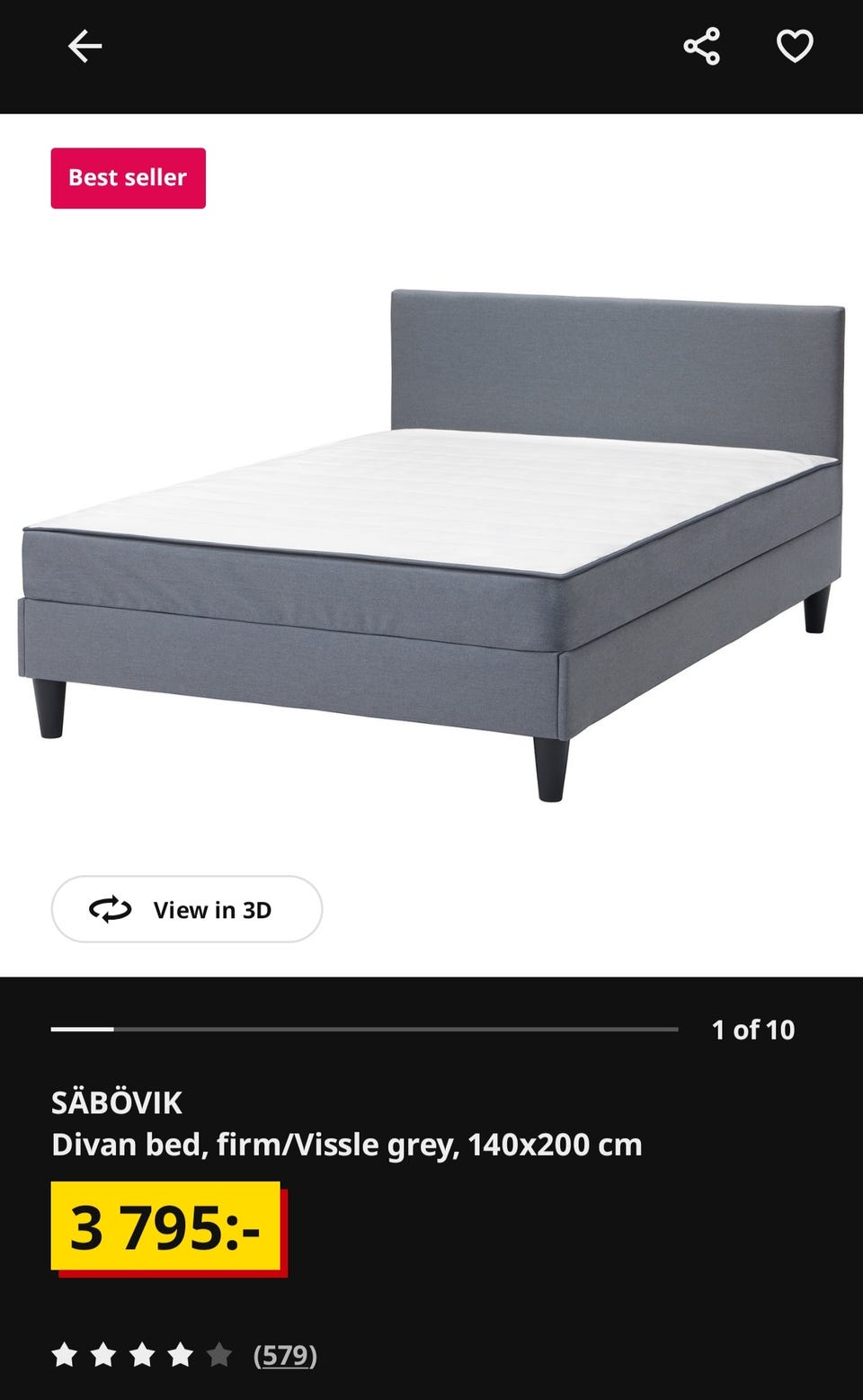Viewport: 863px width, 1400px height.
Task: Open the 579 reviews link
Action: point(285,1354)
